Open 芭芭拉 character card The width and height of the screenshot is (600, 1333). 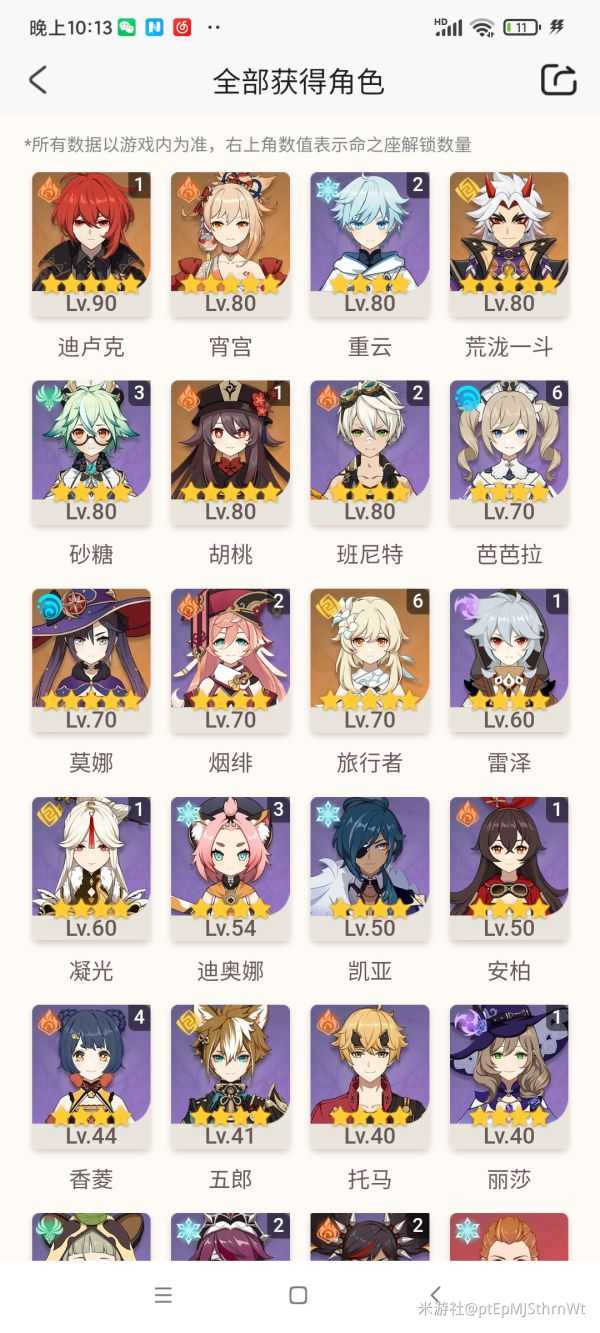coord(509,453)
